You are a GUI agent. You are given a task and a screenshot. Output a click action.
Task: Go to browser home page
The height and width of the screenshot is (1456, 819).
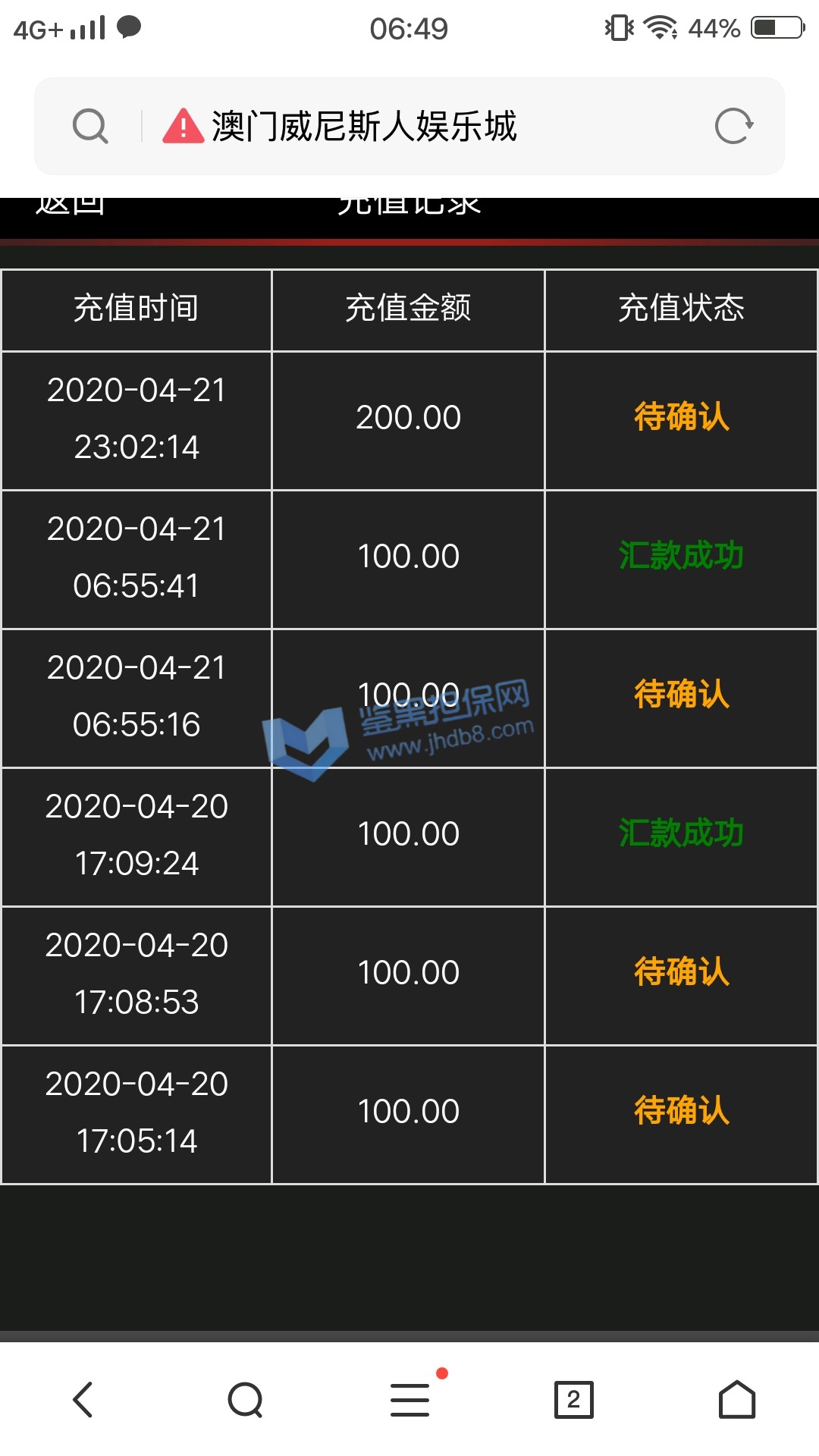click(x=737, y=1399)
